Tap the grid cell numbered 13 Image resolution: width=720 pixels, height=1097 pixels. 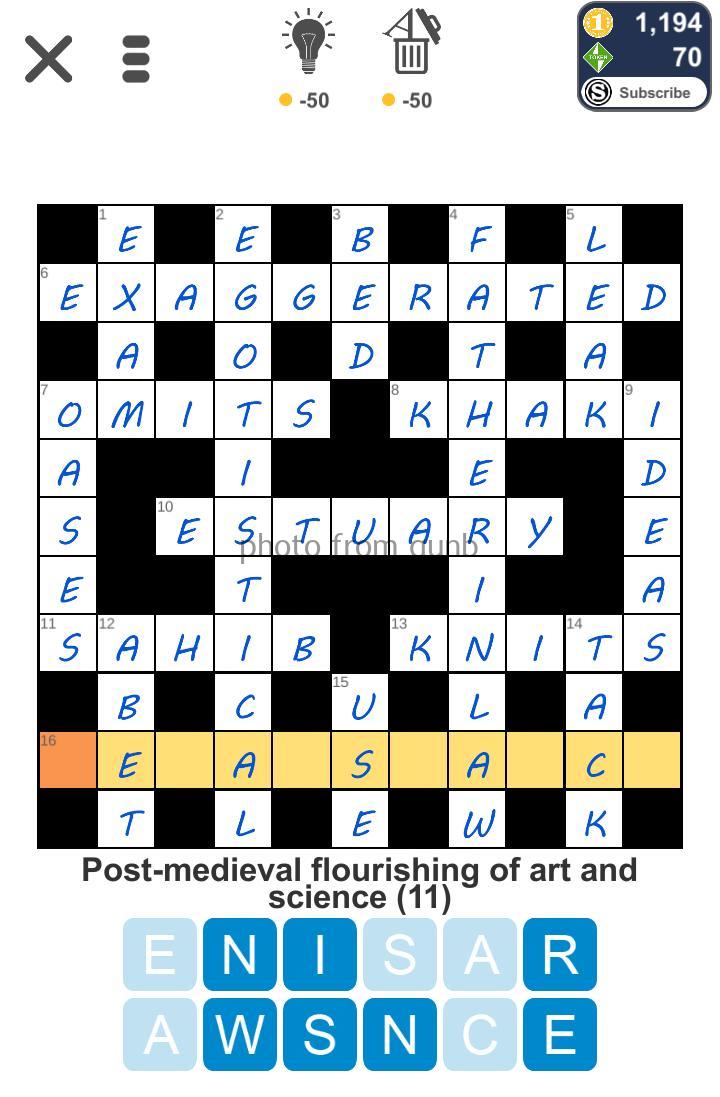(x=419, y=644)
